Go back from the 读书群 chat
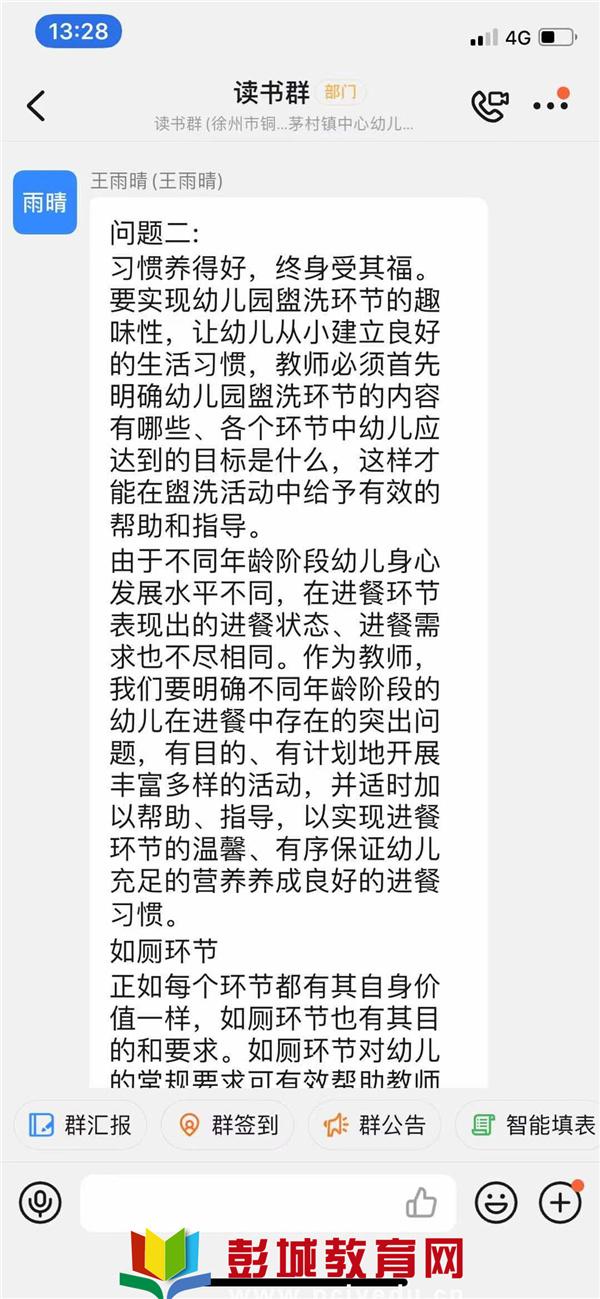This screenshot has height=1299, width=600. (x=36, y=106)
